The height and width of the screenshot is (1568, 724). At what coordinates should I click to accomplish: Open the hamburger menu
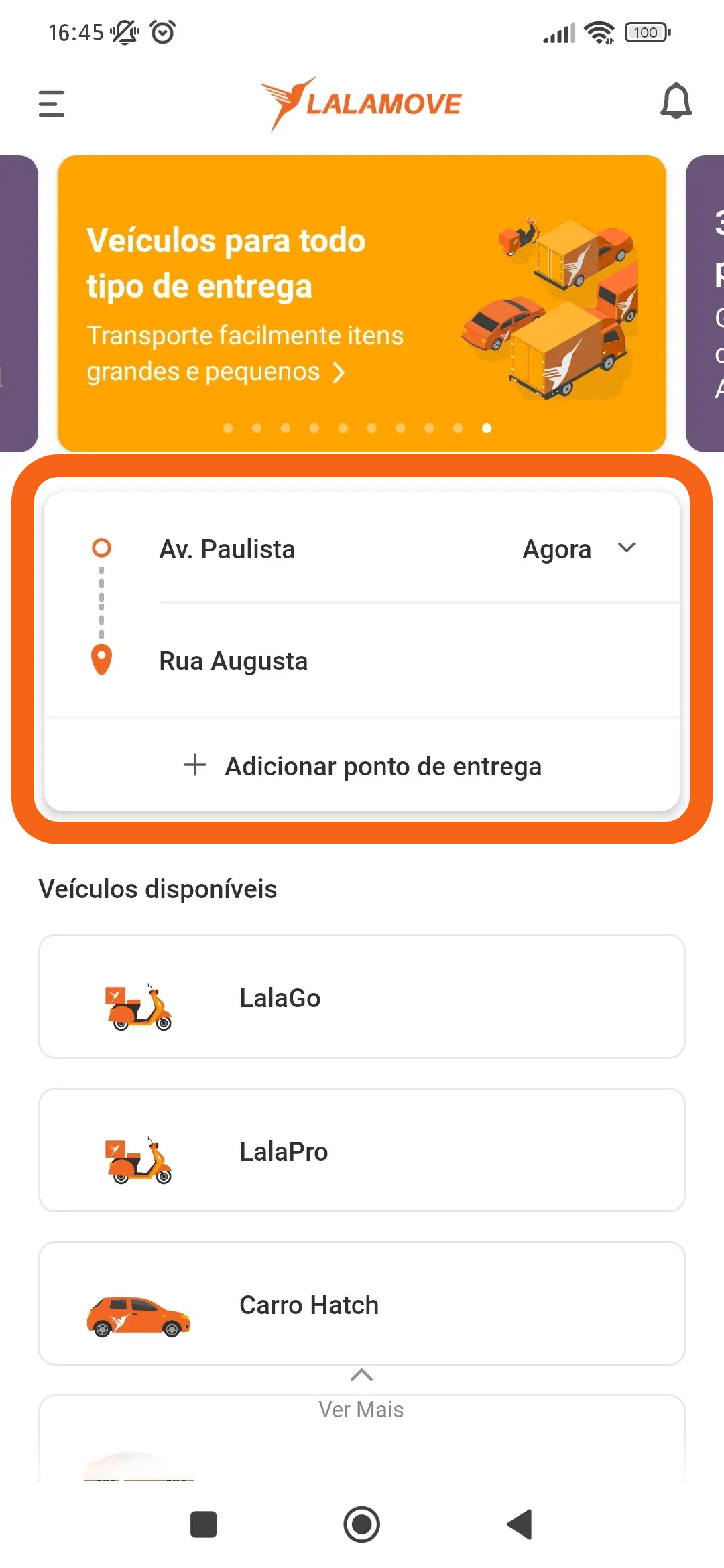click(52, 104)
